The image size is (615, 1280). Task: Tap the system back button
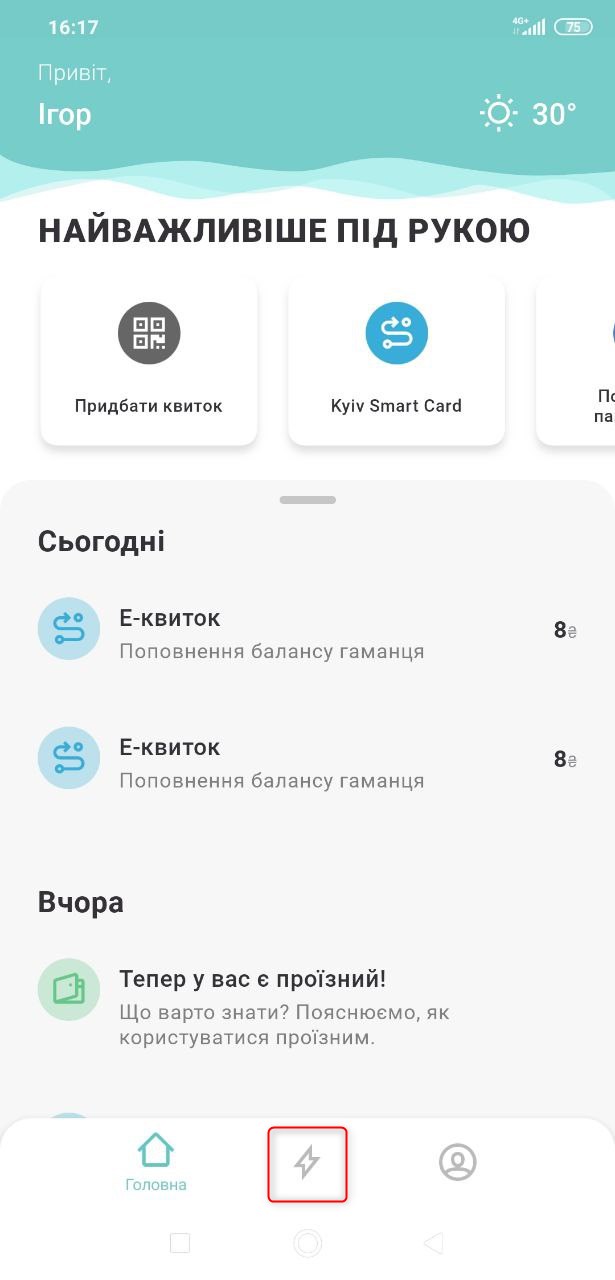tap(433, 1243)
